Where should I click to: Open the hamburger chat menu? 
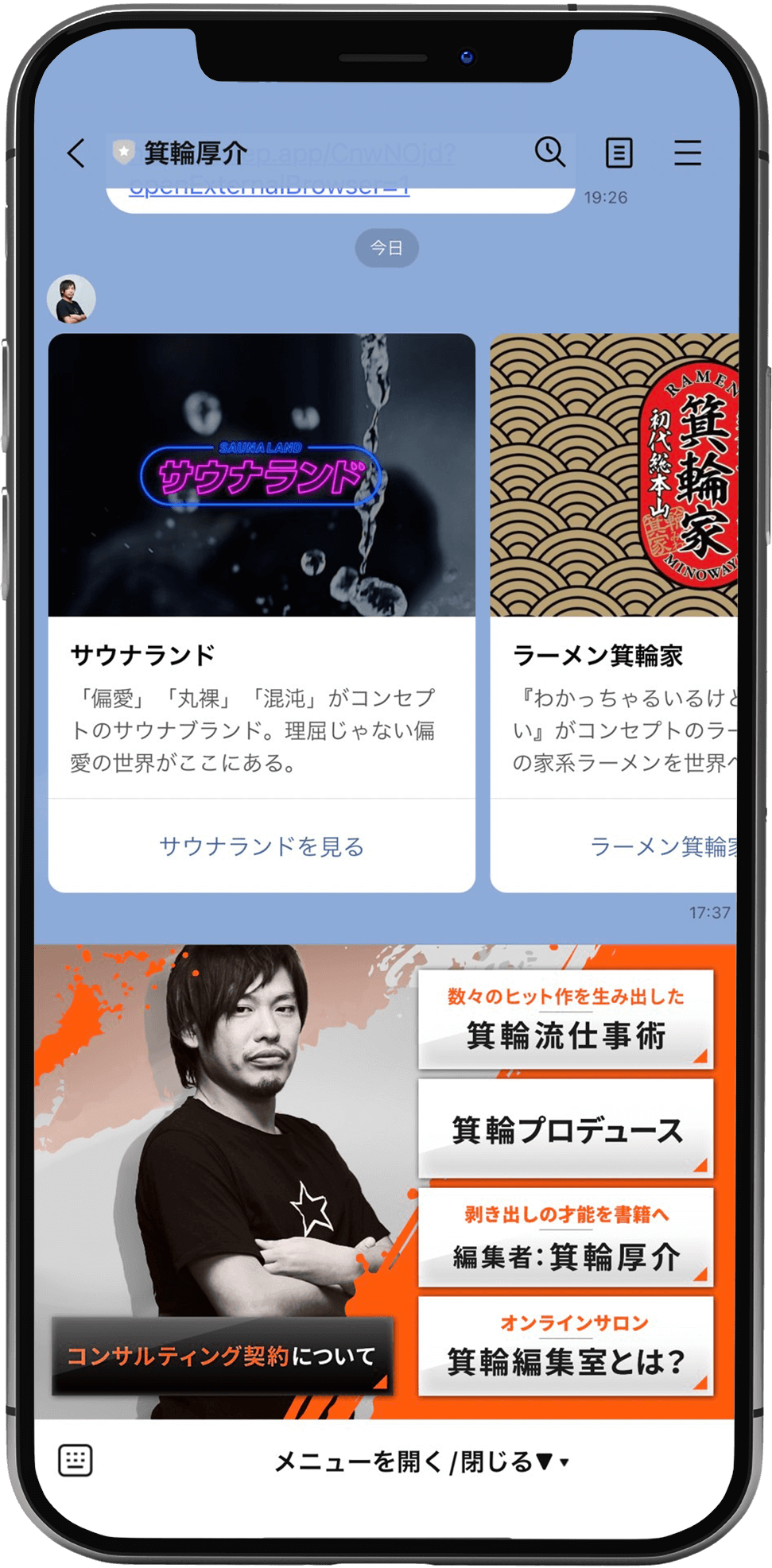point(687,153)
